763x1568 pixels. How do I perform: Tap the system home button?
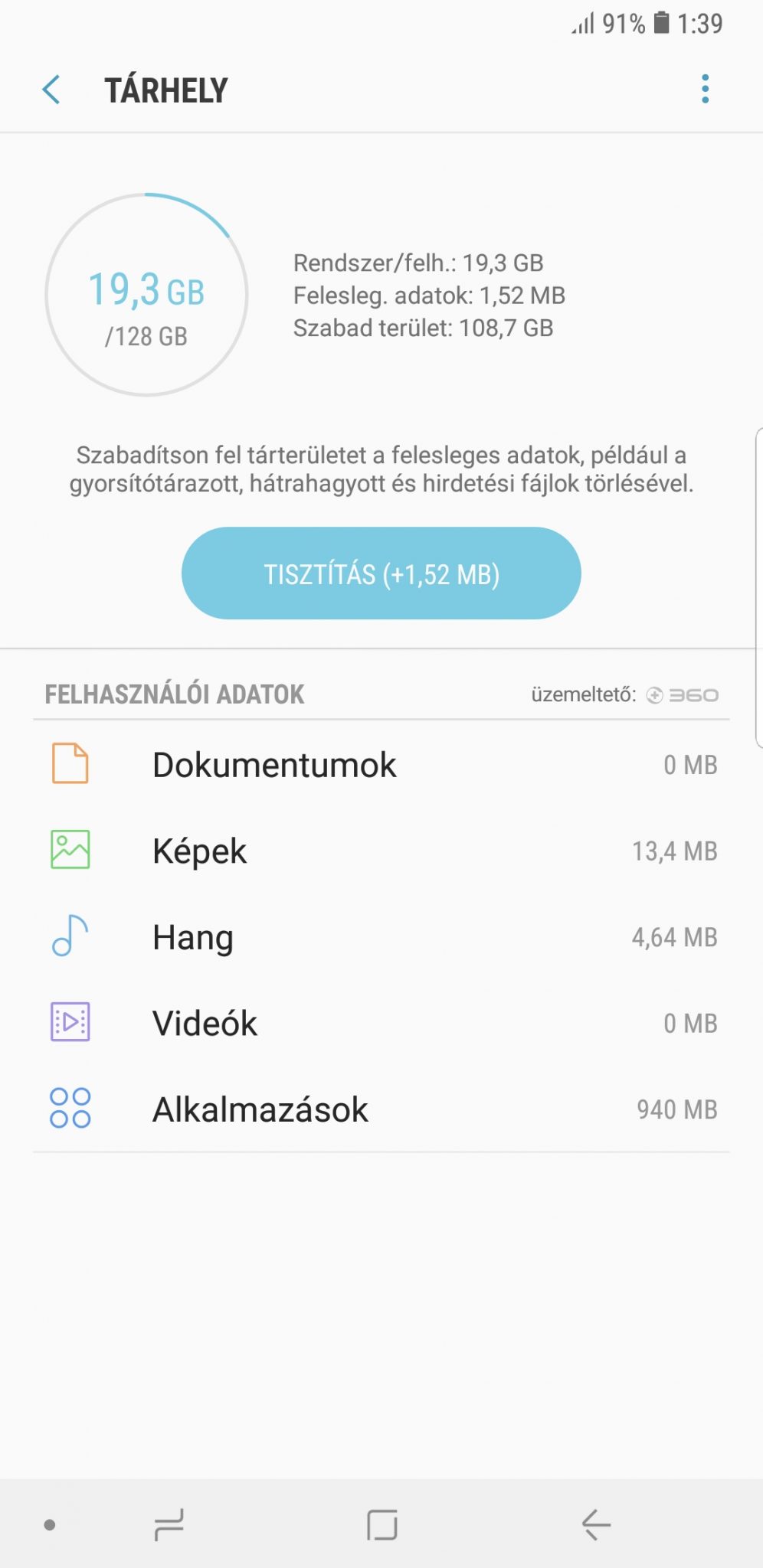[x=381, y=1524]
